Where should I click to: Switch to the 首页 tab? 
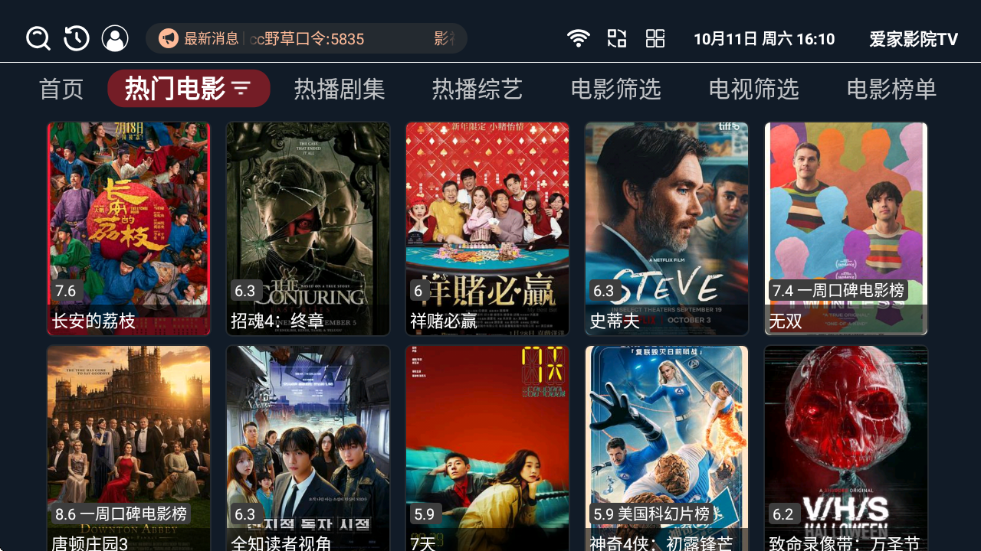tap(61, 89)
